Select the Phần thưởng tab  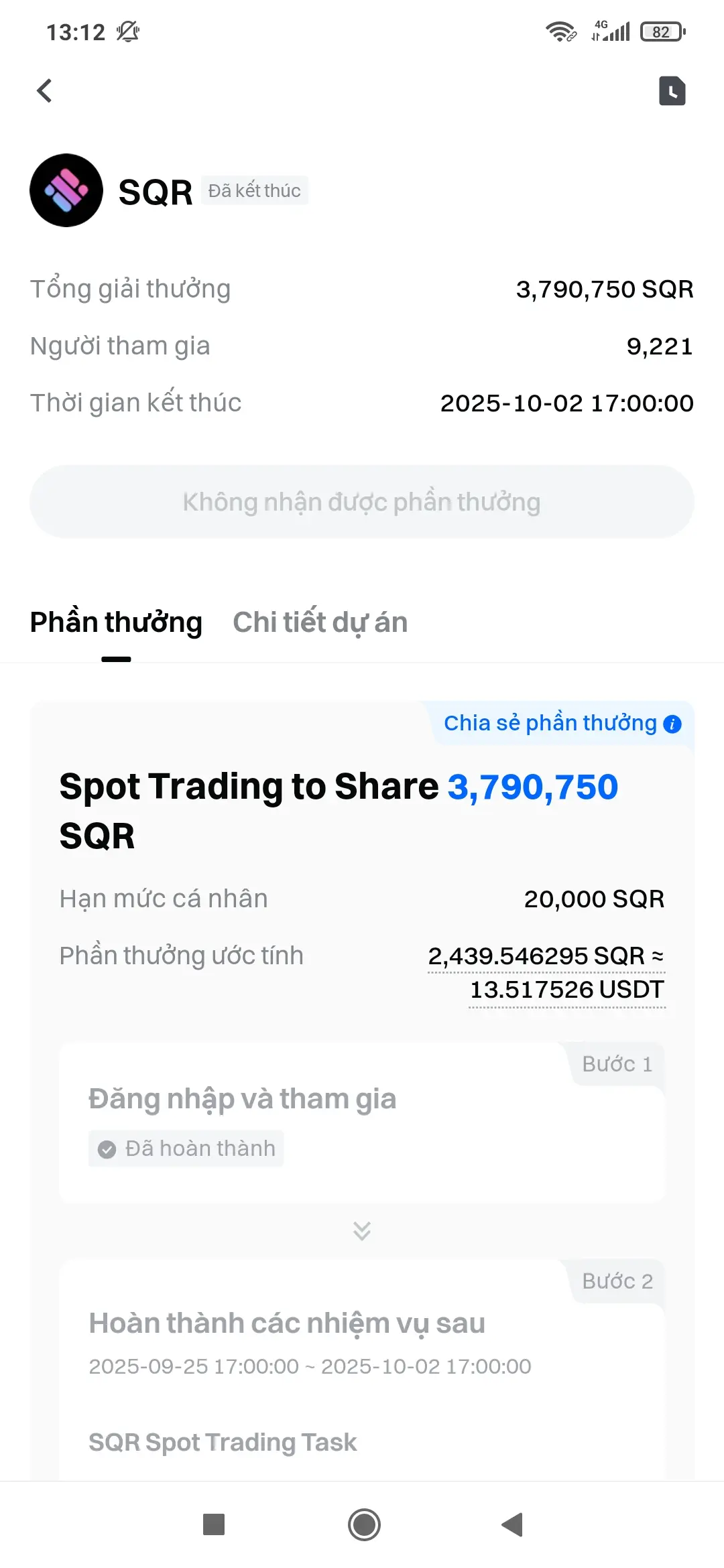coord(116,623)
